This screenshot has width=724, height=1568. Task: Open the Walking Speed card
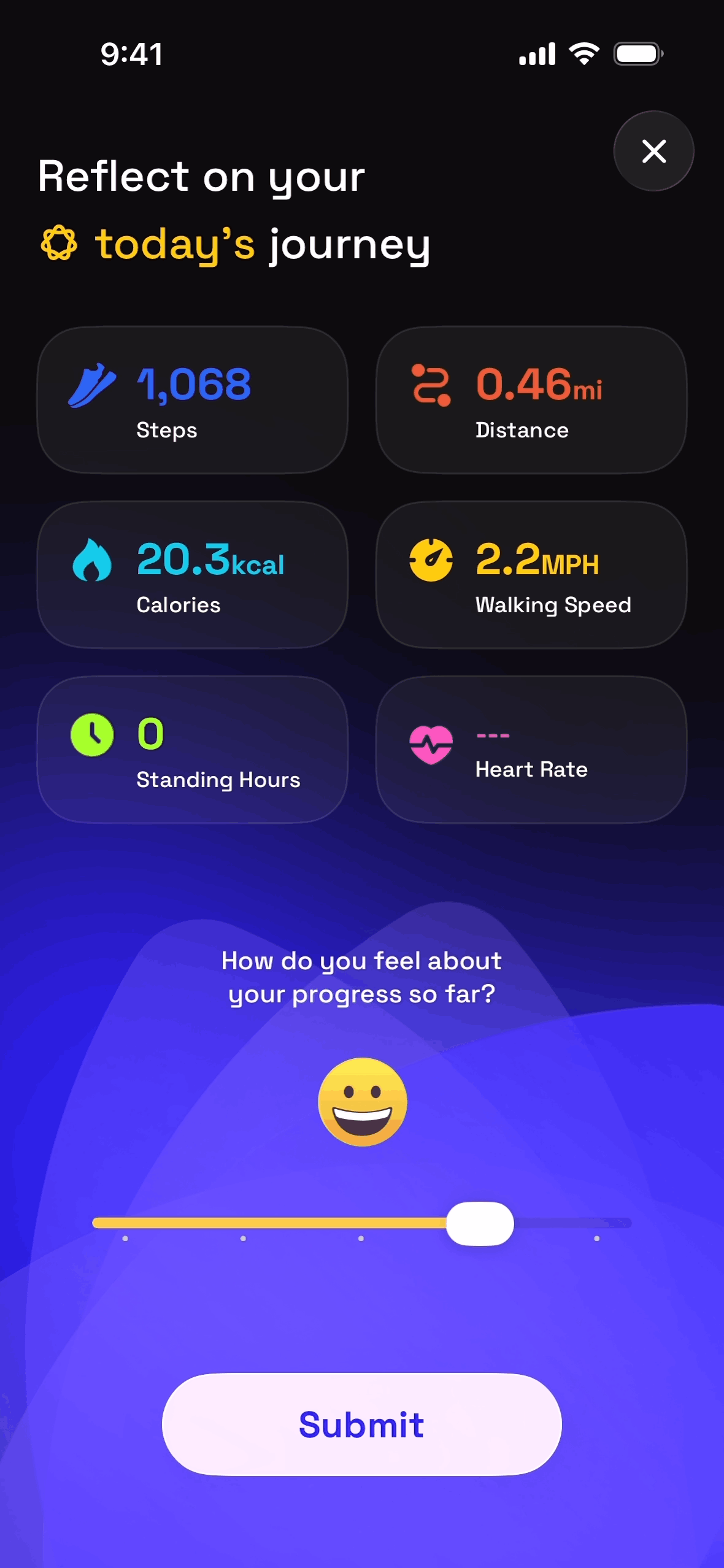[531, 575]
